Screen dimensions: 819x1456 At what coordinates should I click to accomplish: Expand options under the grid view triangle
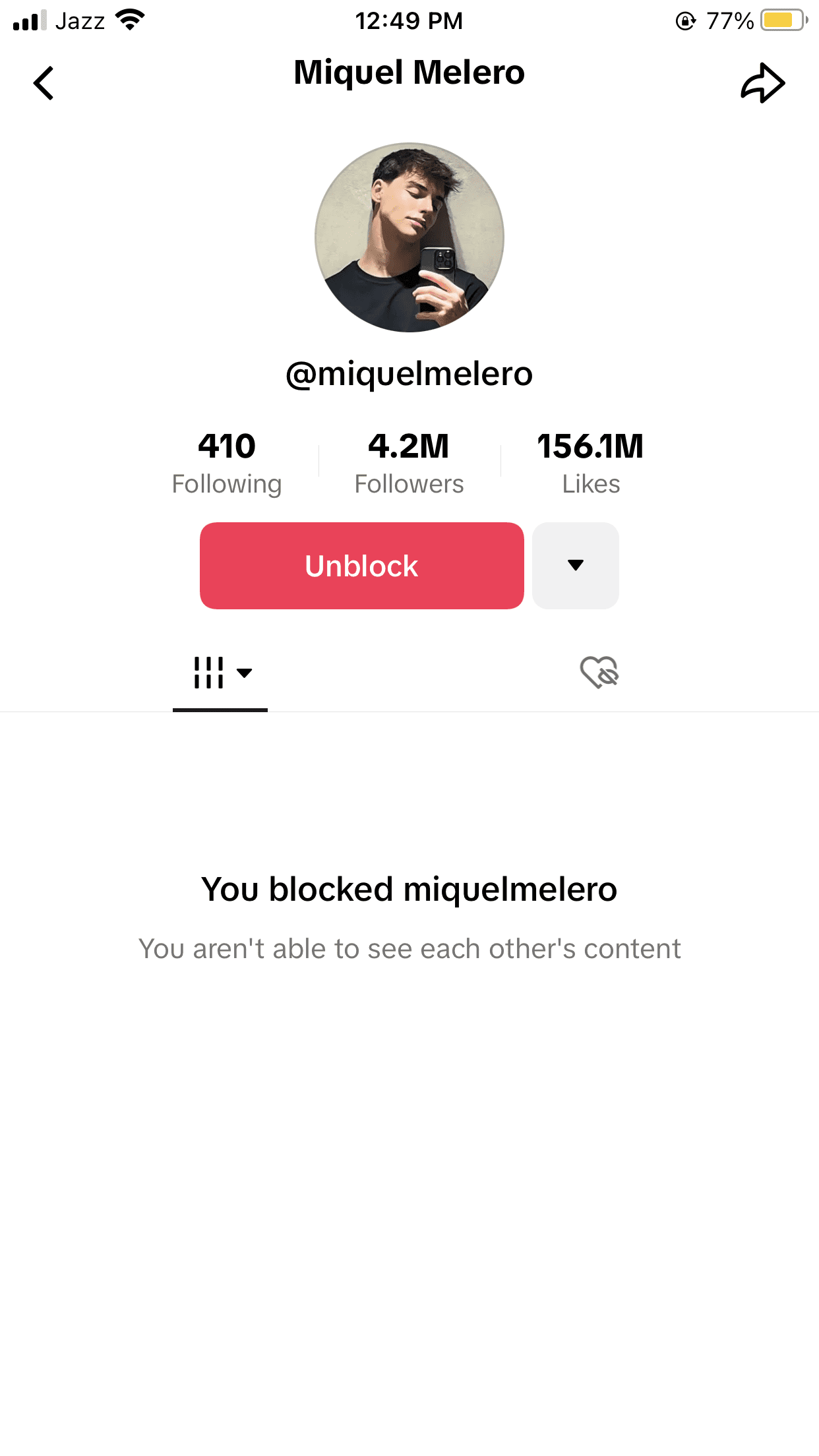pyautogui.click(x=245, y=673)
